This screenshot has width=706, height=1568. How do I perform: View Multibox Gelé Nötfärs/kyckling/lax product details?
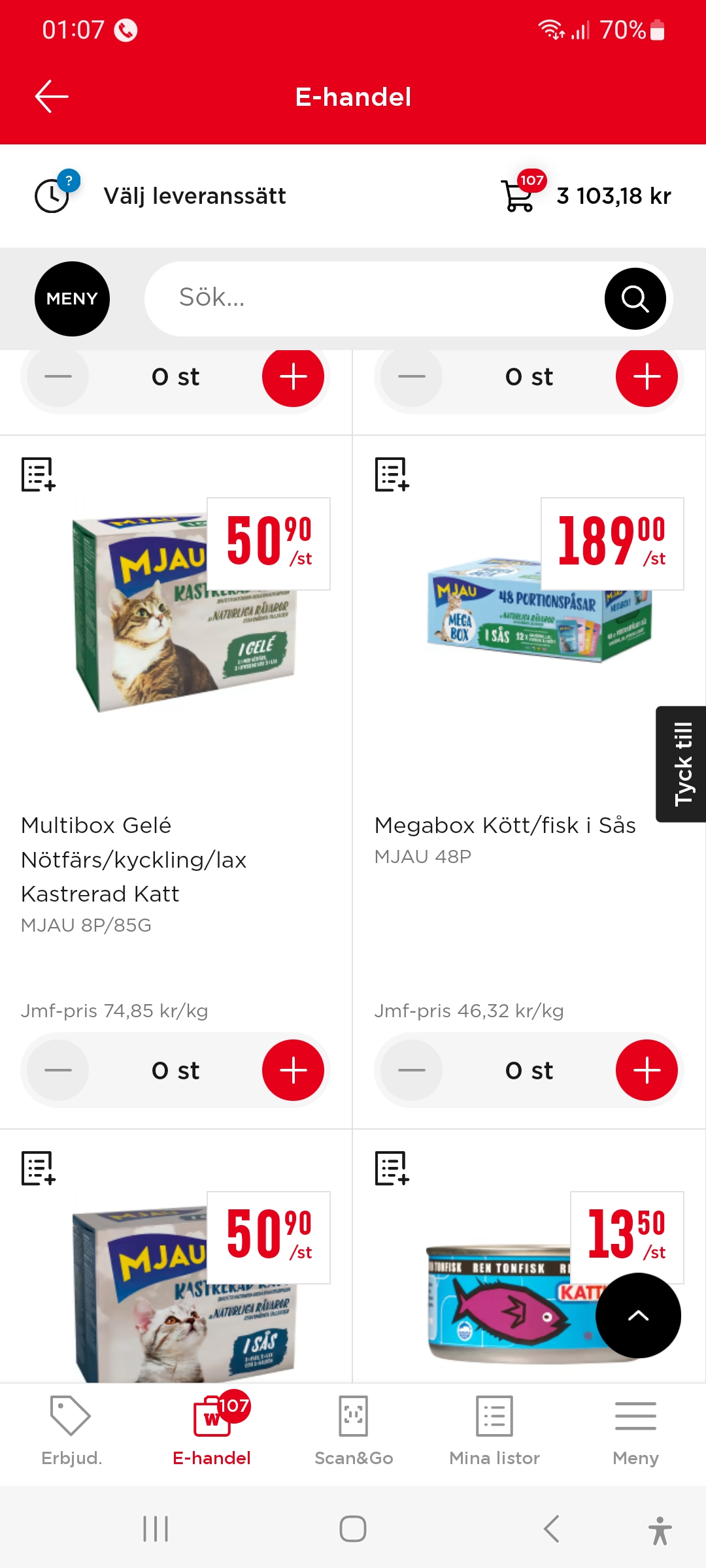point(133,859)
